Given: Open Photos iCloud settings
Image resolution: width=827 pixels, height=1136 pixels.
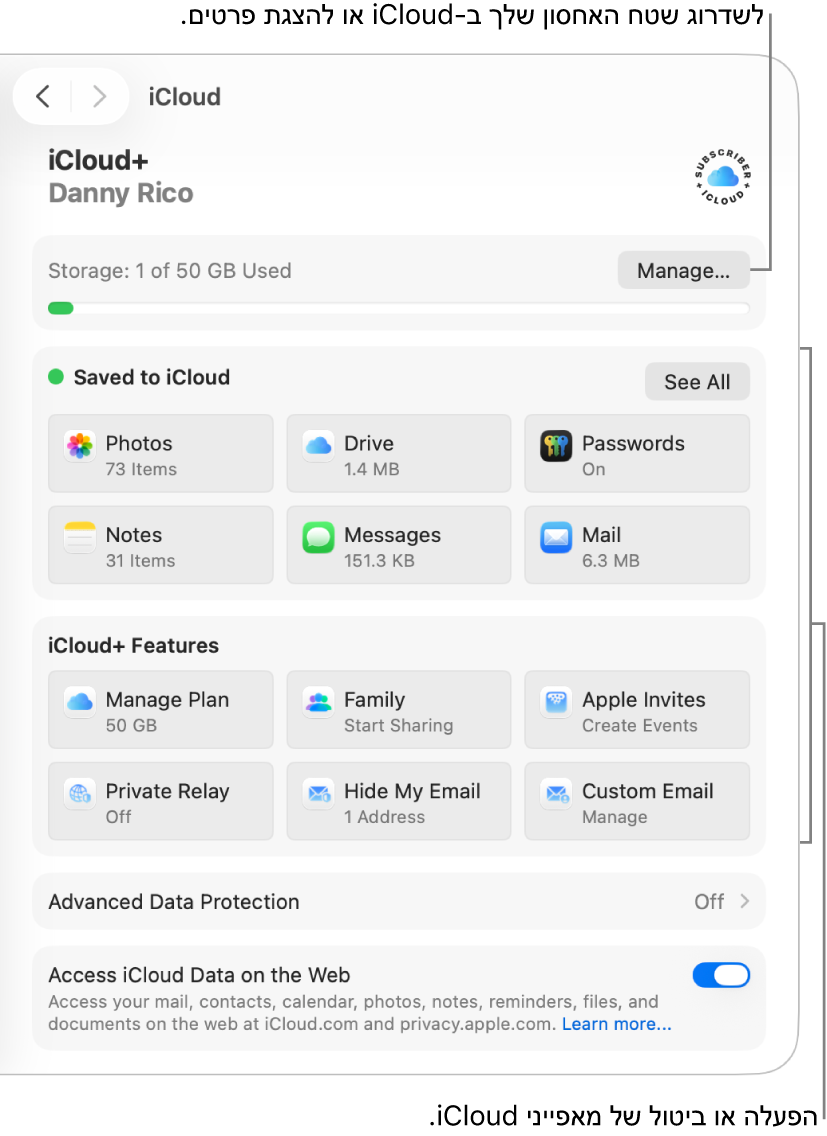Looking at the screenshot, I should 160,454.
